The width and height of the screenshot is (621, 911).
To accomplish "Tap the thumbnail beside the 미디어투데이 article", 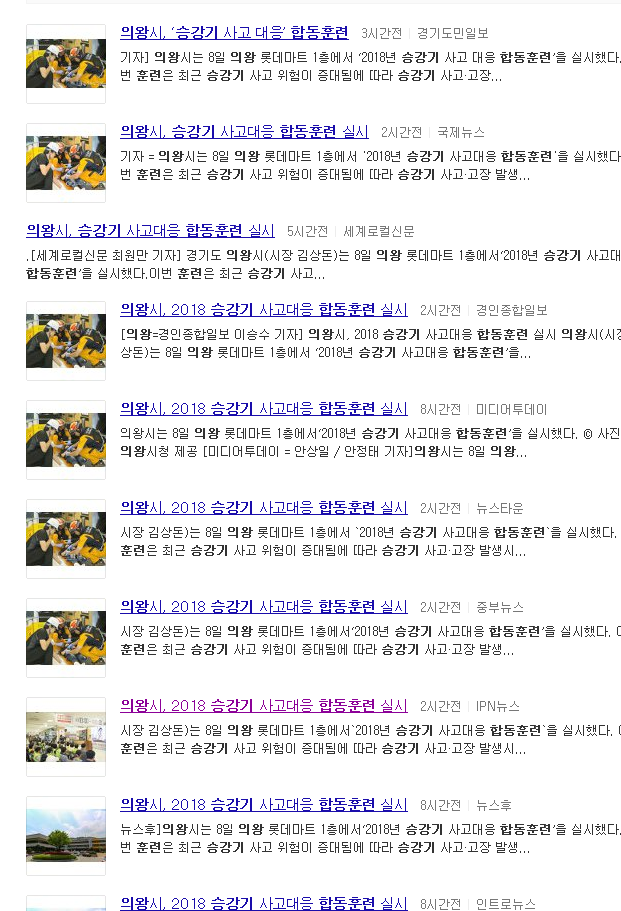I will 66,440.
